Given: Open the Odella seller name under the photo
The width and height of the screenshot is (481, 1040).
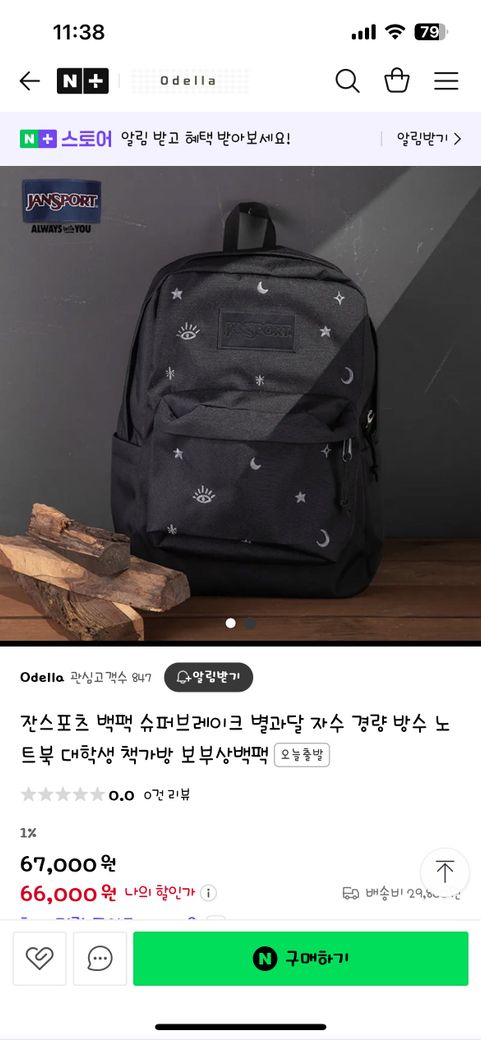Looking at the screenshot, I should tap(42, 677).
